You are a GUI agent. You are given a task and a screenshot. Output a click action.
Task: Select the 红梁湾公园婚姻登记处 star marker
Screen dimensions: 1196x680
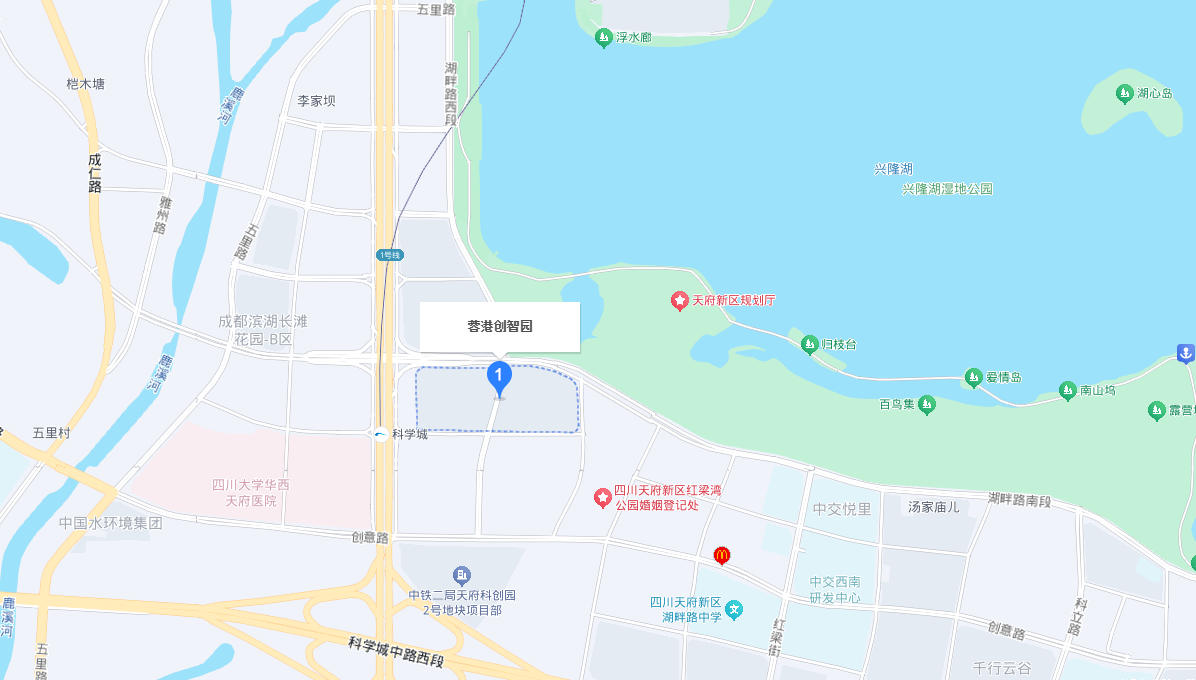click(x=602, y=497)
